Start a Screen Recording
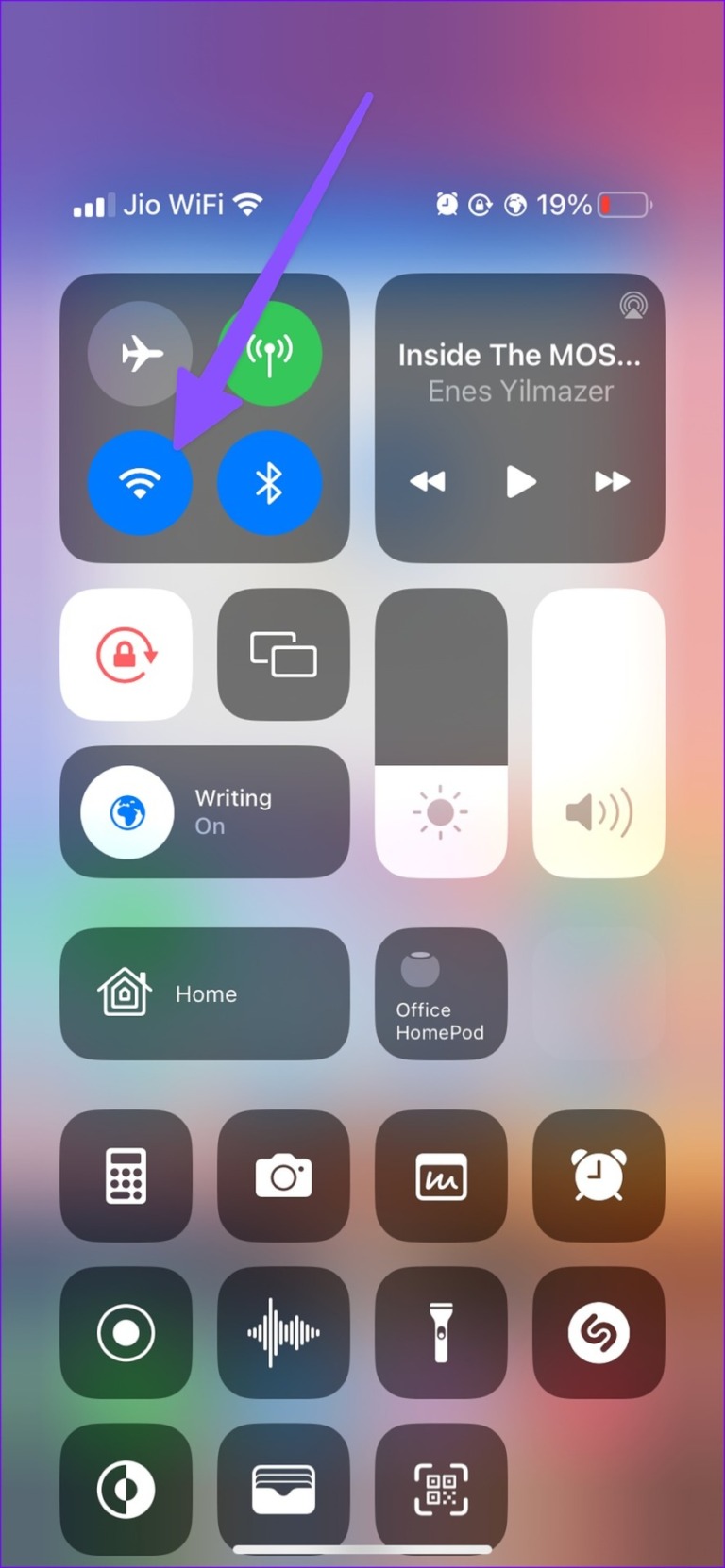This screenshot has height=1568, width=725. (x=126, y=1333)
